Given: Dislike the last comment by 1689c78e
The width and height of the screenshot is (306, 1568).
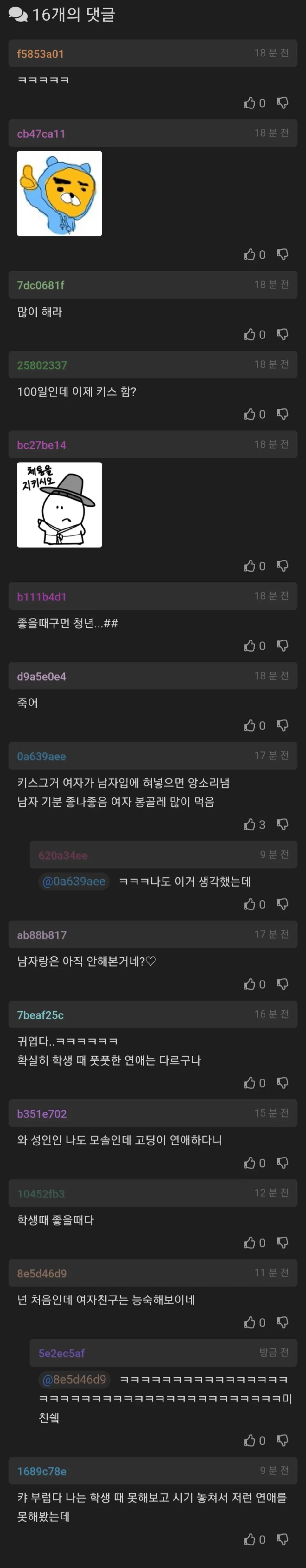Looking at the screenshot, I should [283, 1539].
